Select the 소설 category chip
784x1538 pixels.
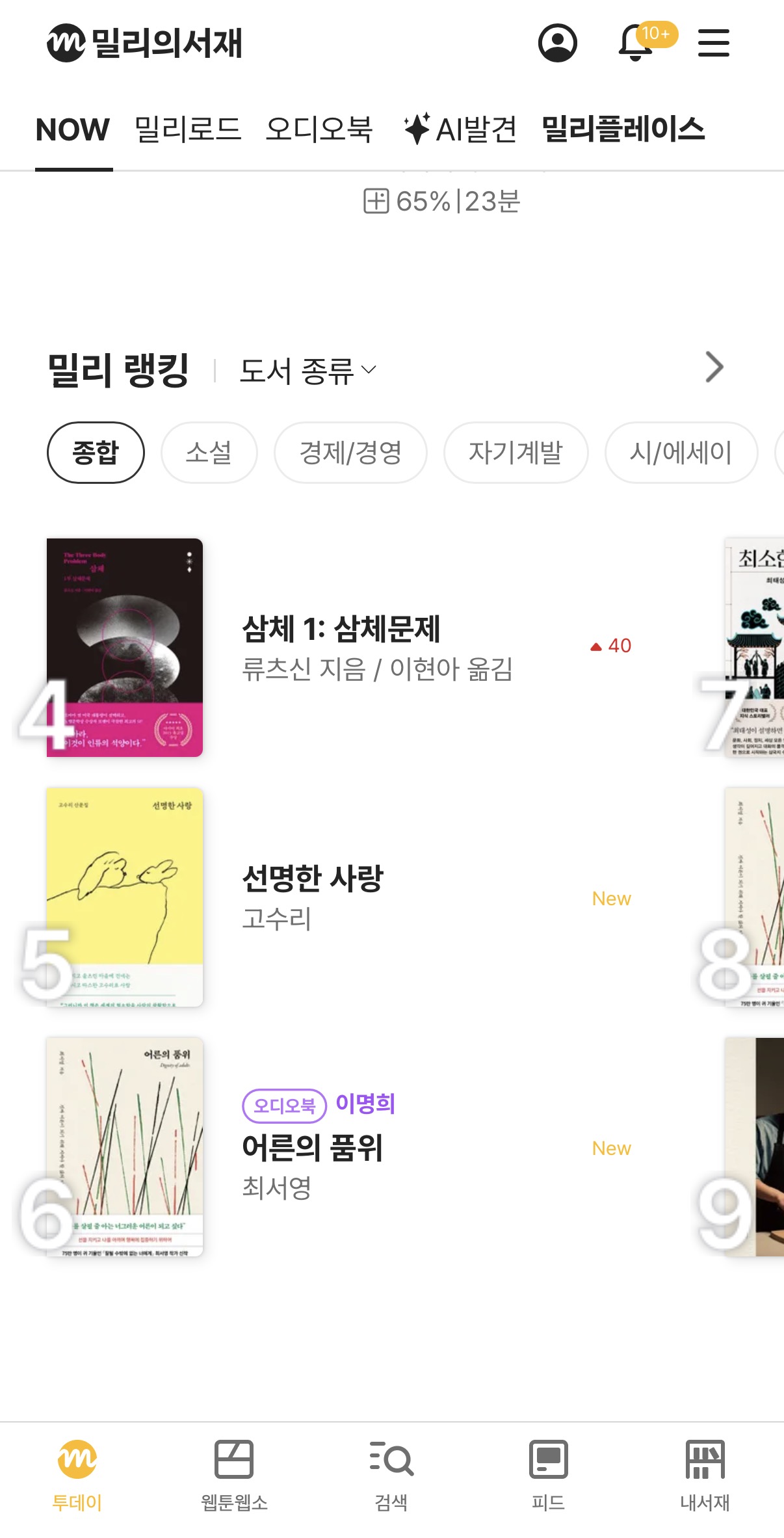(209, 453)
